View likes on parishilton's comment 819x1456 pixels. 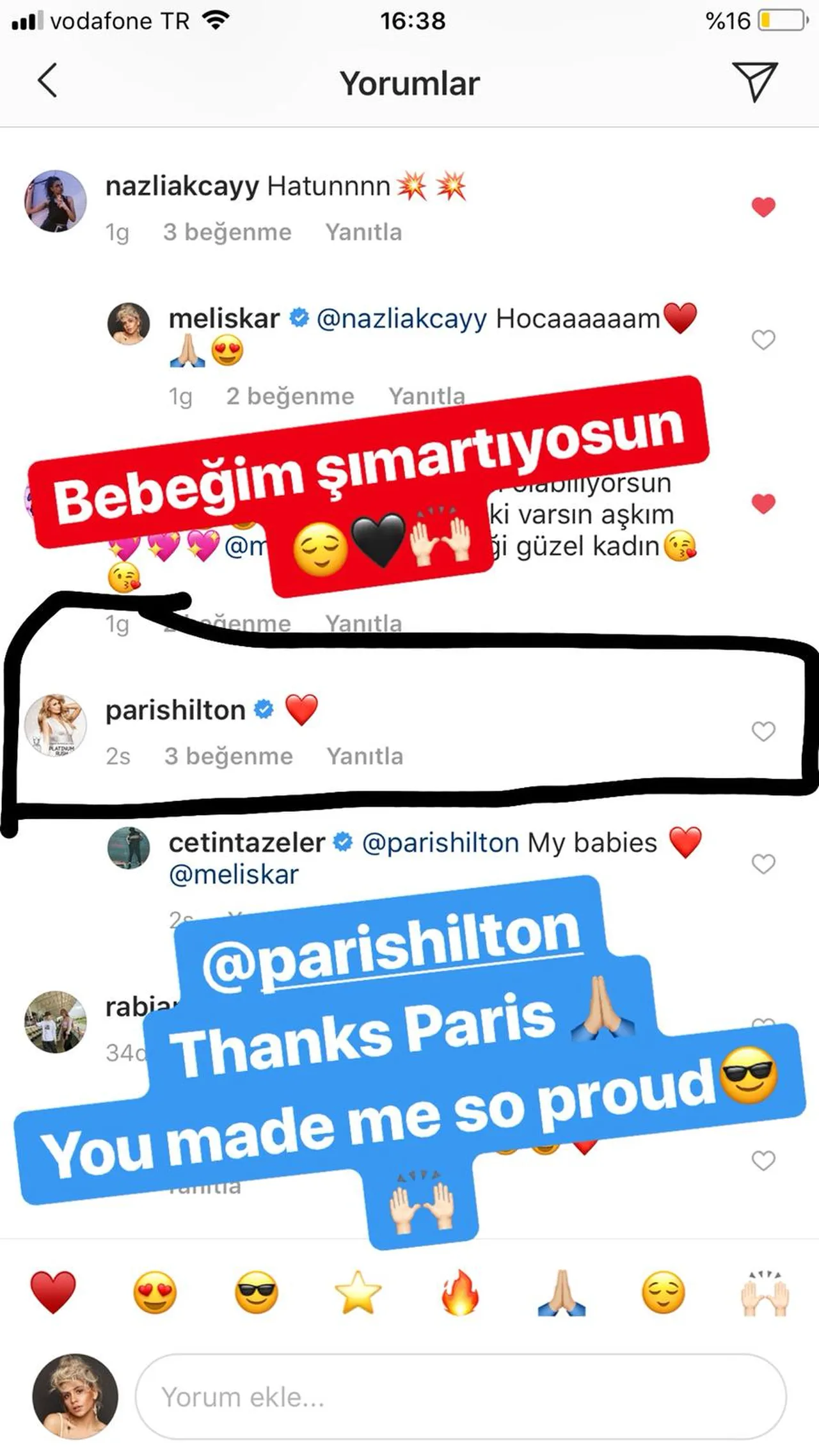[x=228, y=756]
